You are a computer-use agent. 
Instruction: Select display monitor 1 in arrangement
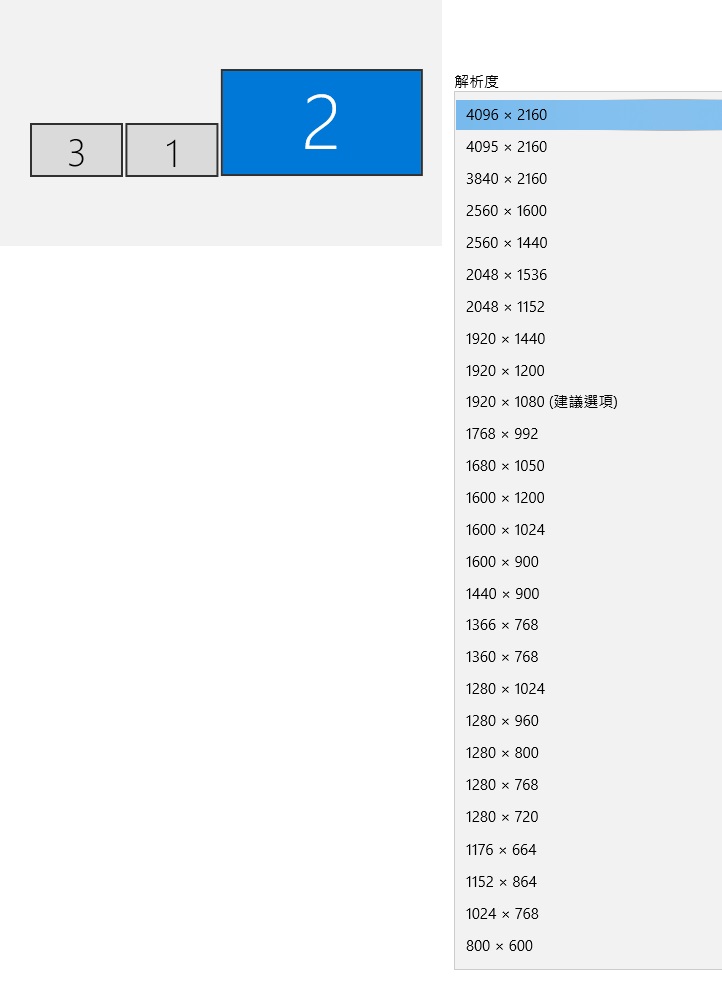click(171, 150)
